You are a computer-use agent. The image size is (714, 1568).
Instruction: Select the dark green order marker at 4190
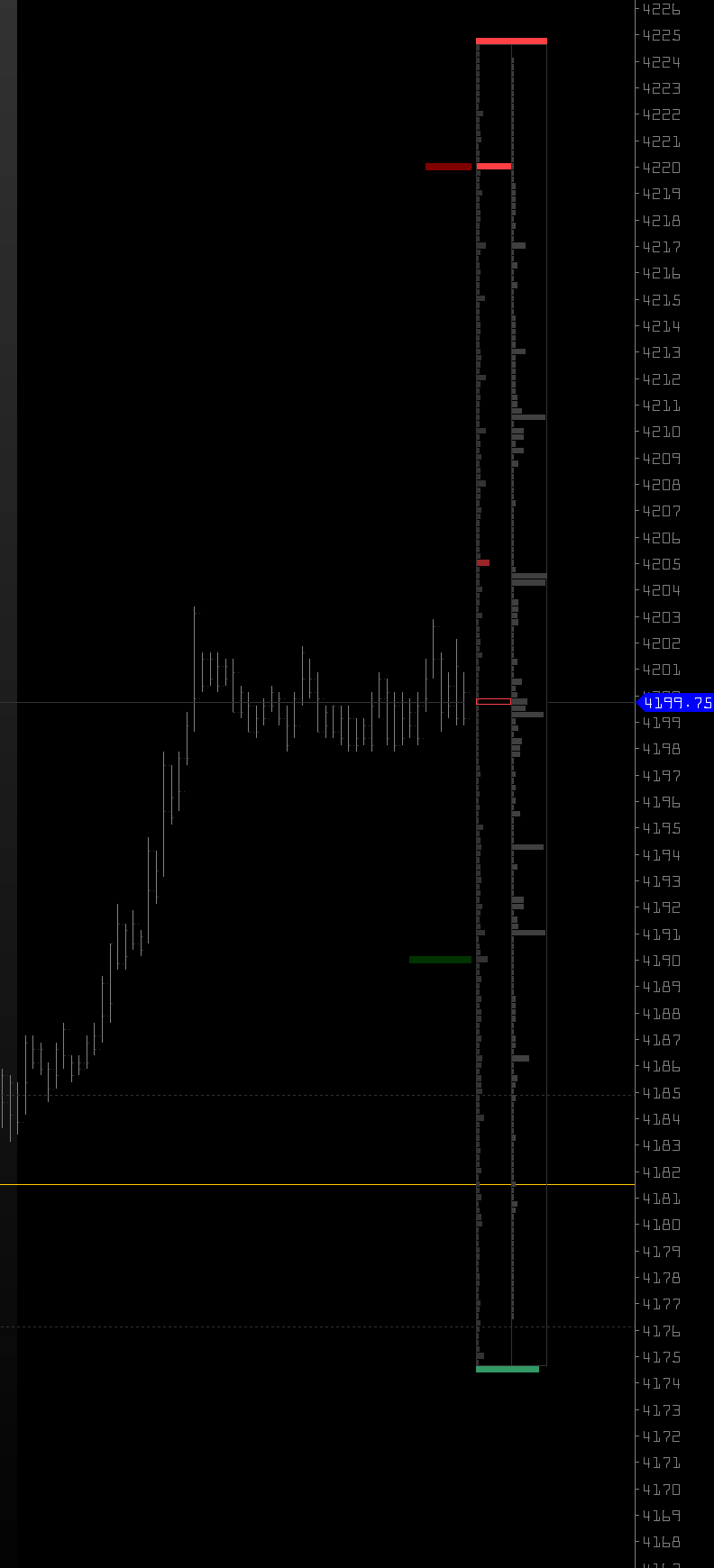point(440,960)
